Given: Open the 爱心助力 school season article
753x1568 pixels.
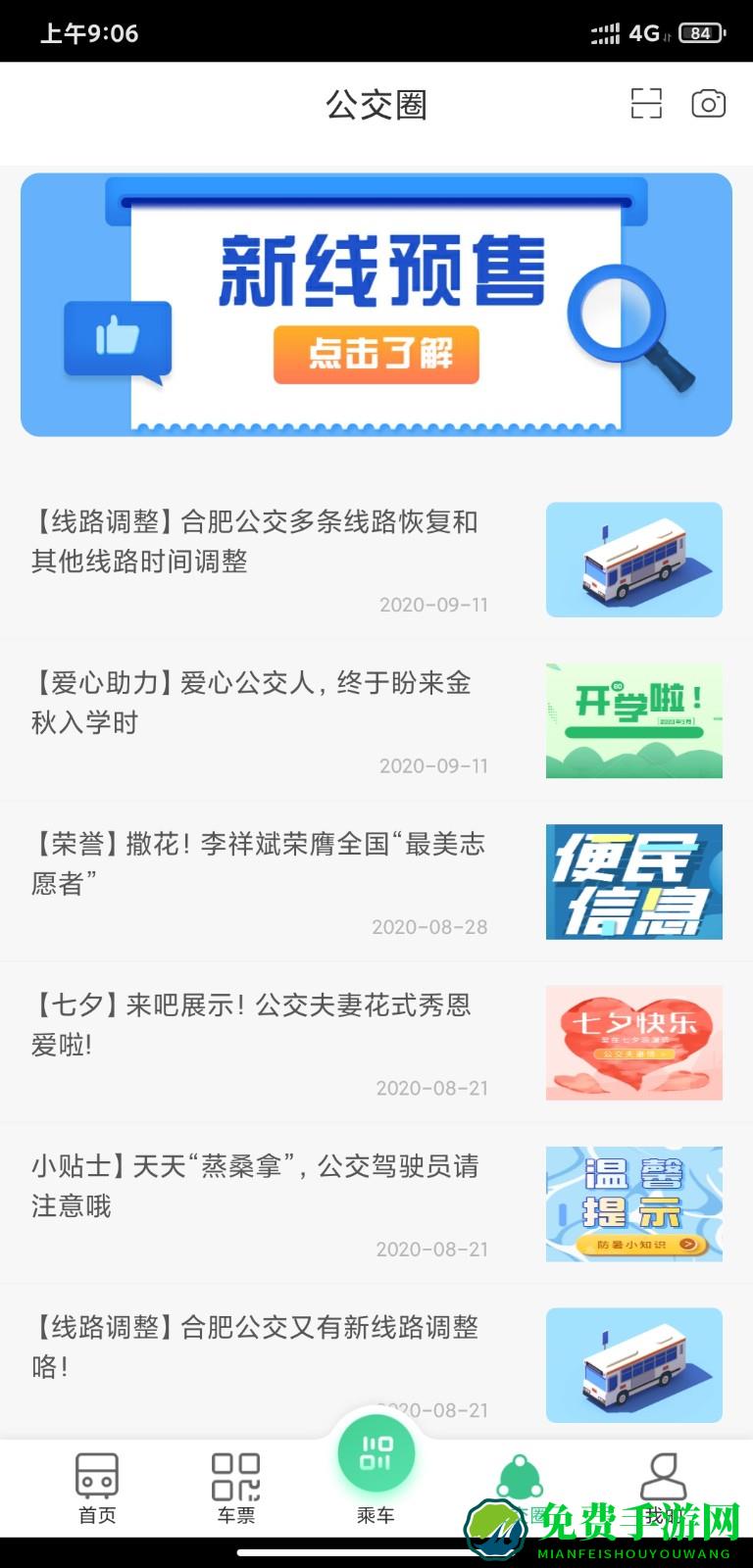Looking at the screenshot, I should (255, 702).
